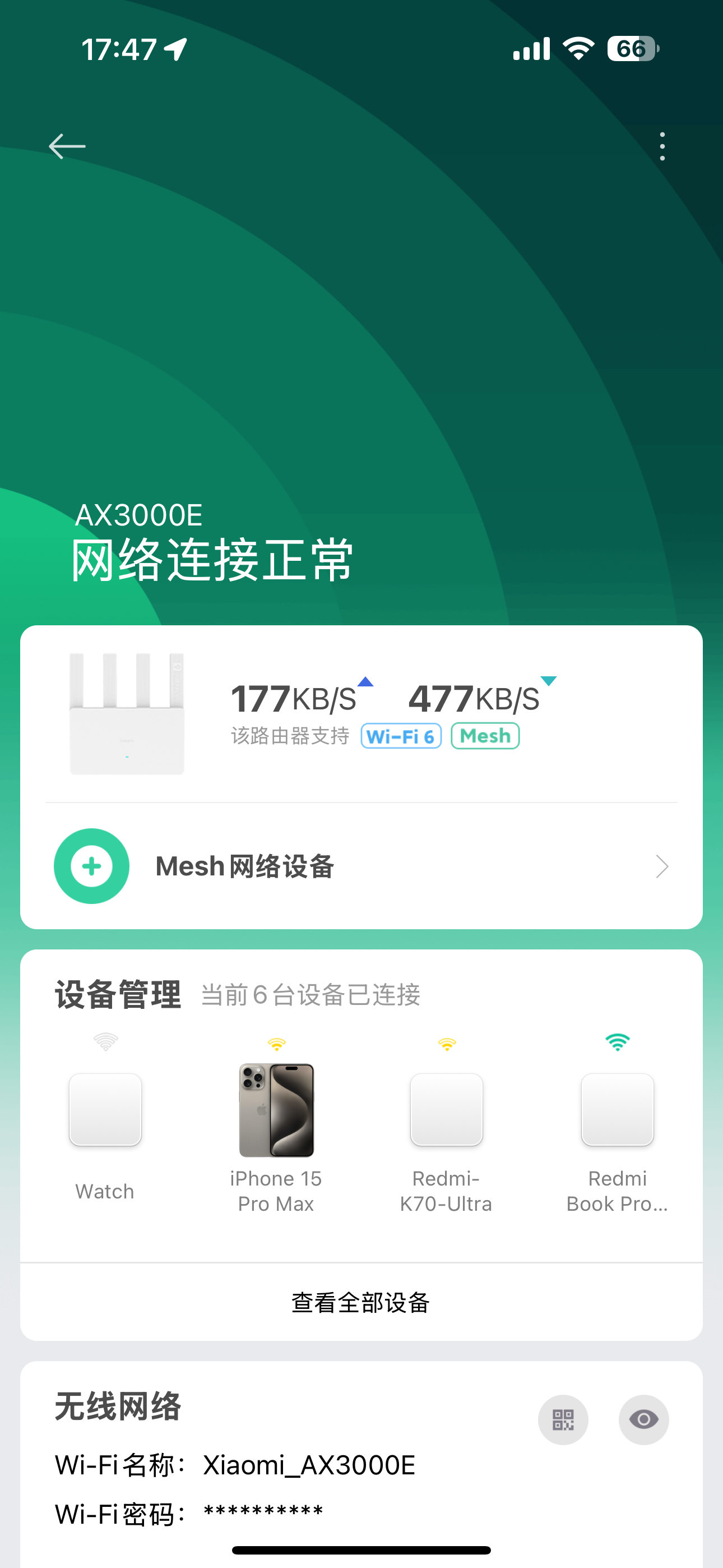Tap 查看全部设备 to view all devices
This screenshot has height=1568, width=723.
pyautogui.click(x=361, y=1303)
